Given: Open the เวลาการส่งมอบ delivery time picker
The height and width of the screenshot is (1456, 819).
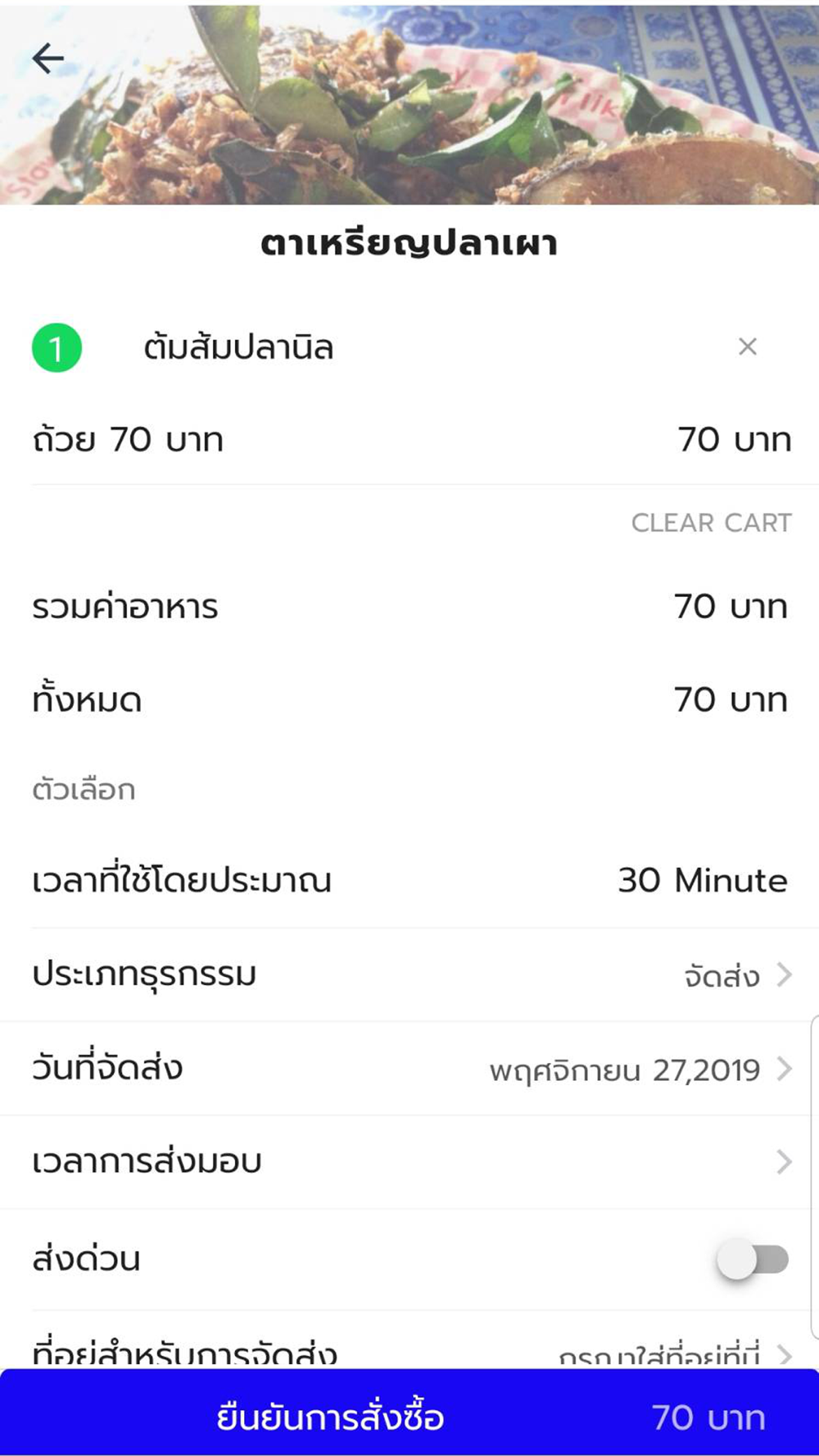Looking at the screenshot, I should click(409, 1162).
